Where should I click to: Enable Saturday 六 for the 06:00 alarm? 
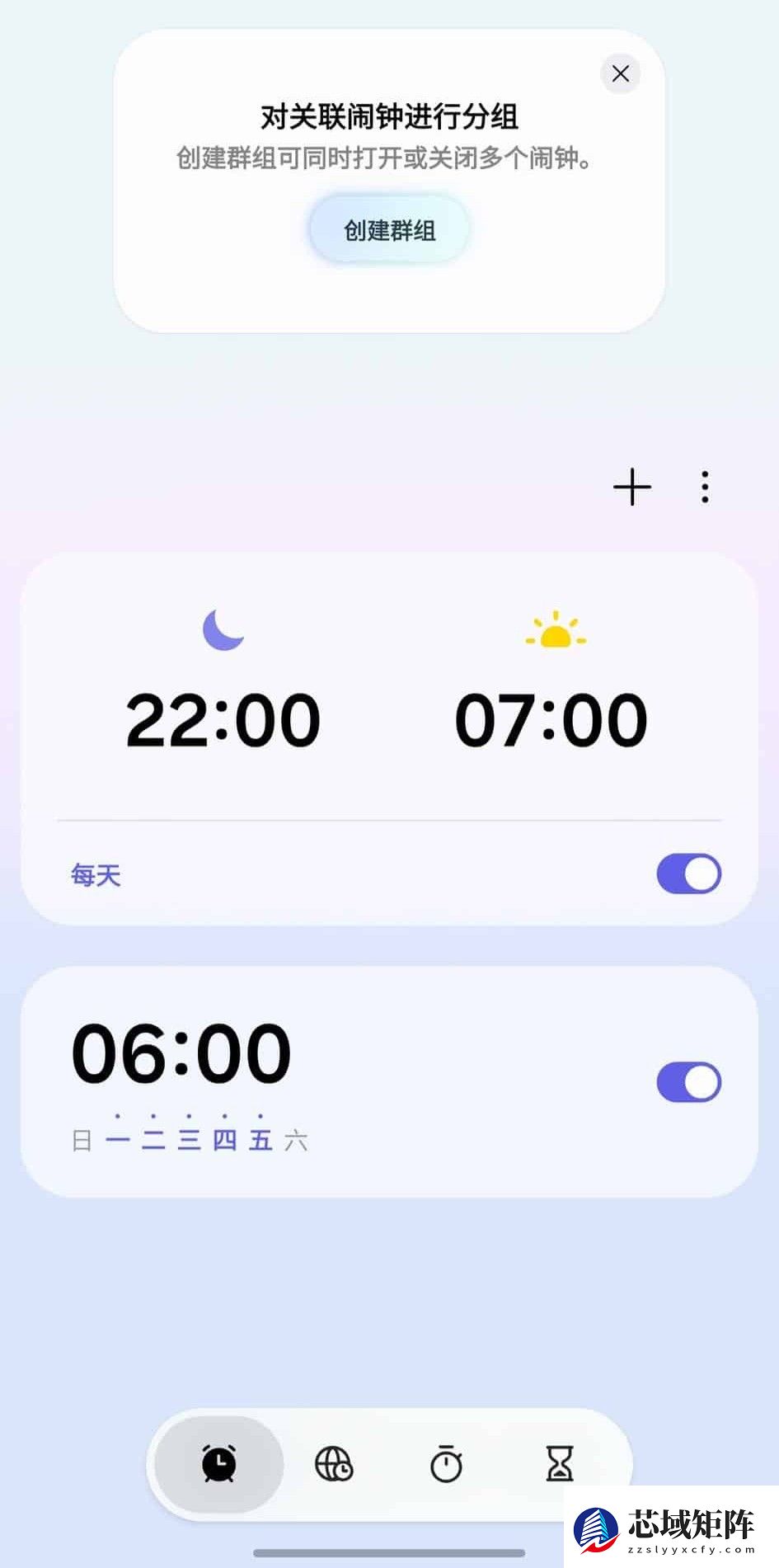(297, 1141)
